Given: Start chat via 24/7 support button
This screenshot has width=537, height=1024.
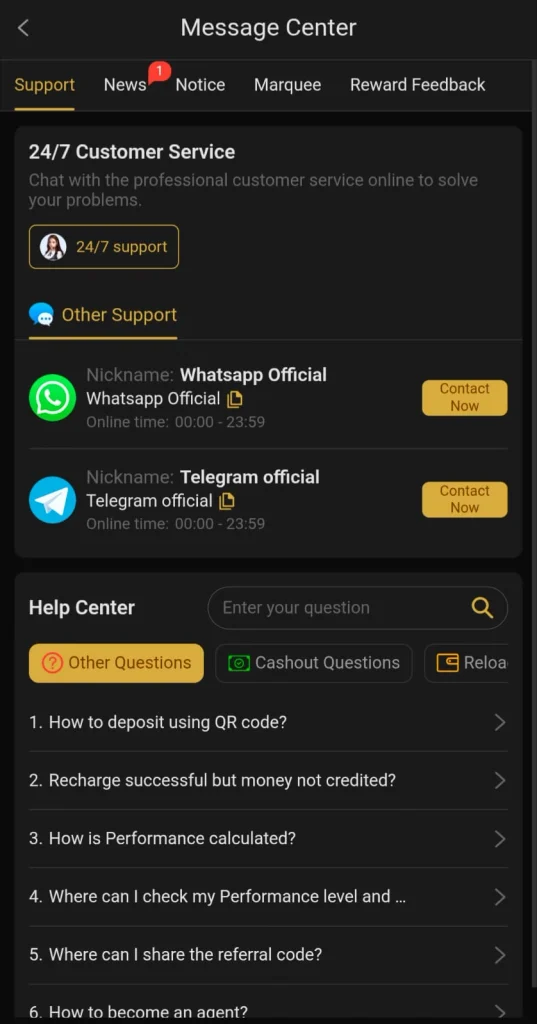Looking at the screenshot, I should [104, 247].
